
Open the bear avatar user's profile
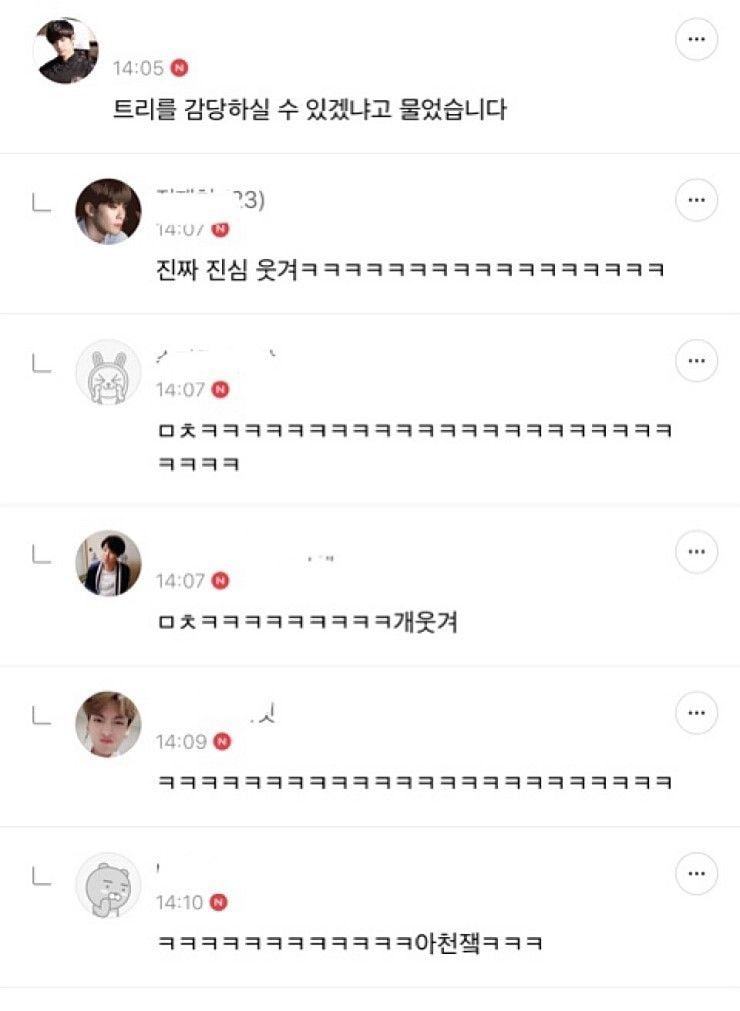click(x=108, y=885)
